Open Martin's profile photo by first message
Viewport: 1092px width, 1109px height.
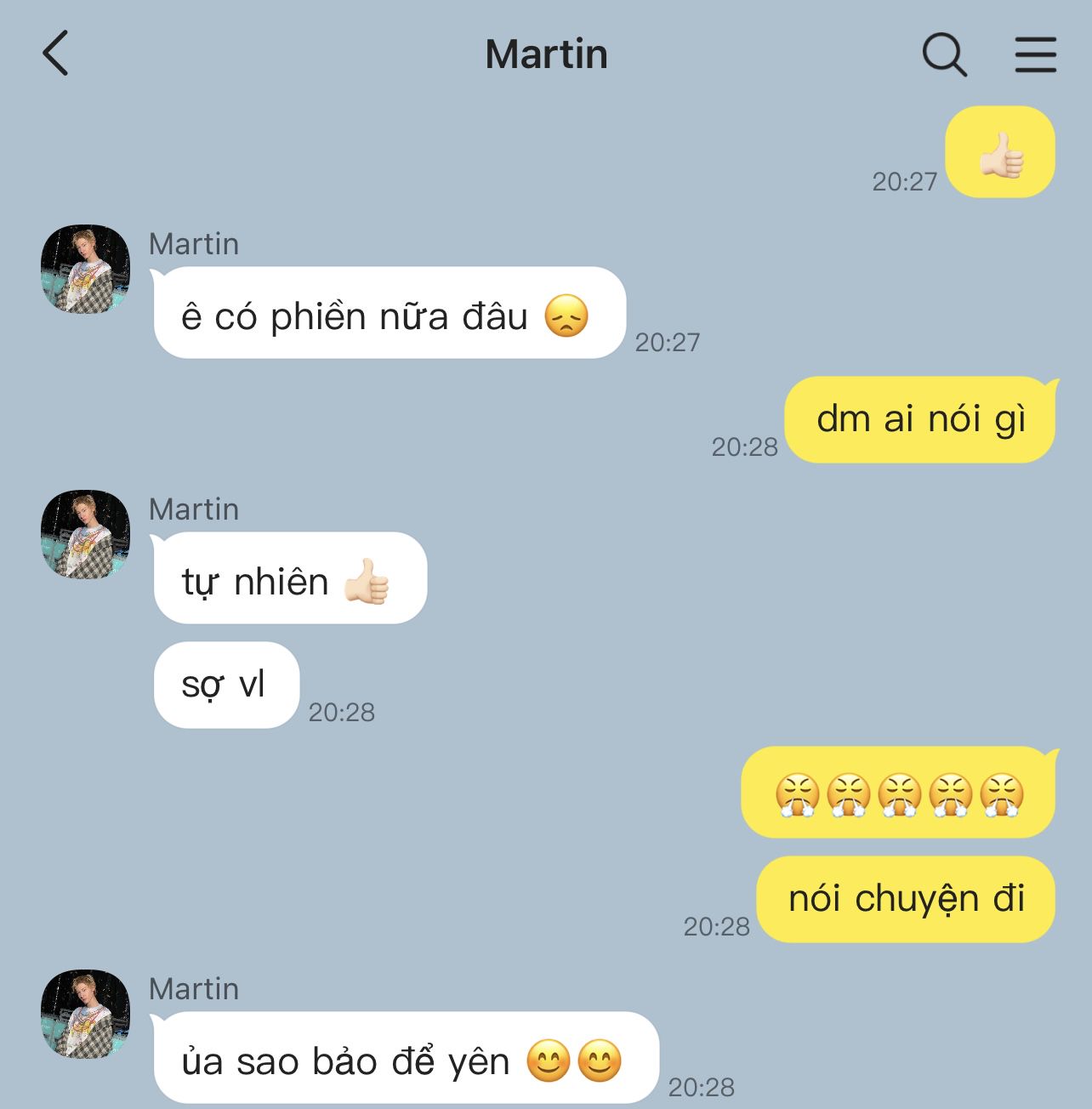[86, 270]
